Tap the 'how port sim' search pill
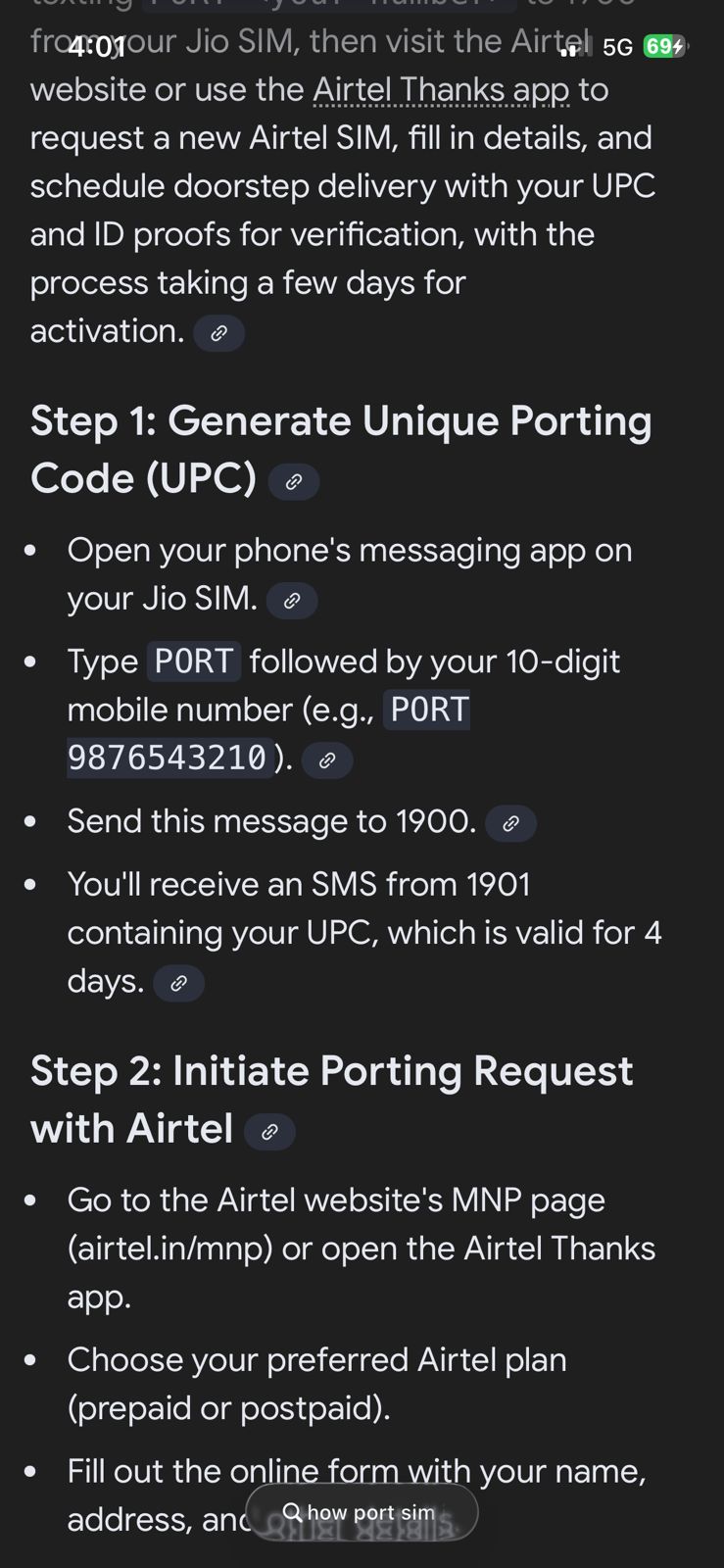The width and height of the screenshot is (724, 1568). coord(362,1512)
